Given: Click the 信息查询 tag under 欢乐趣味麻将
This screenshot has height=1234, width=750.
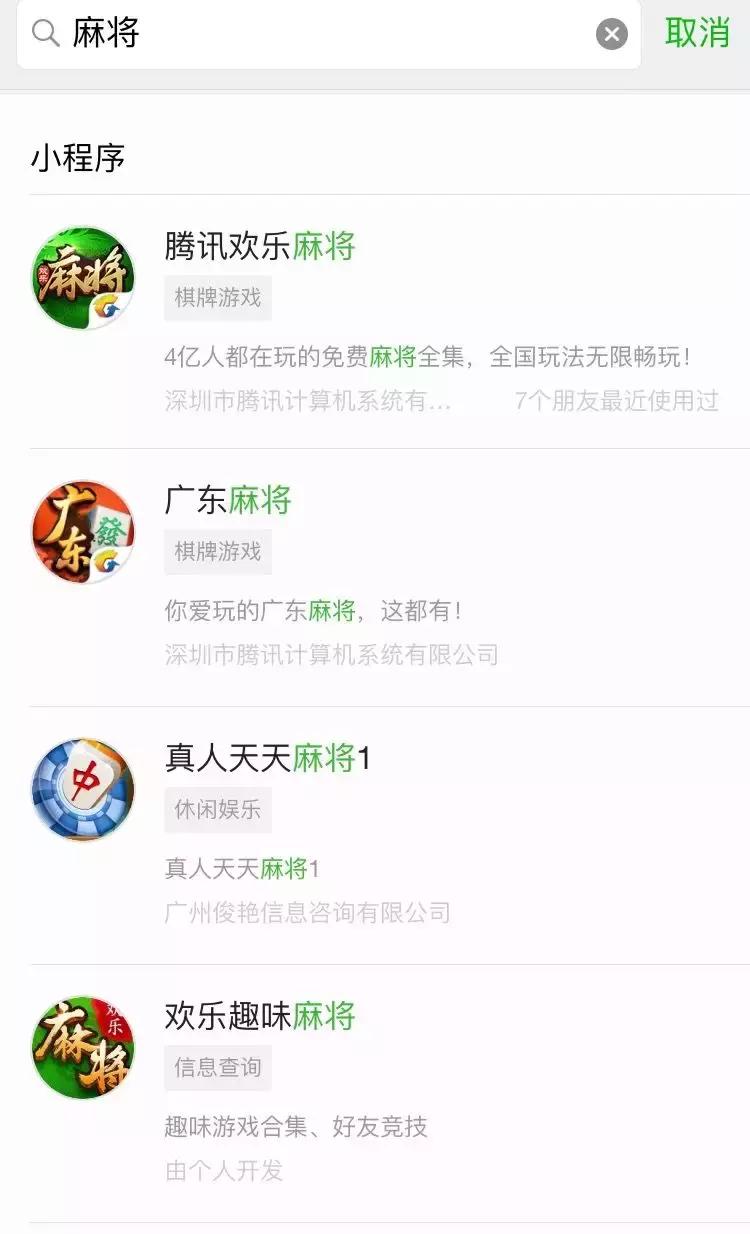Looking at the screenshot, I should tap(217, 1068).
